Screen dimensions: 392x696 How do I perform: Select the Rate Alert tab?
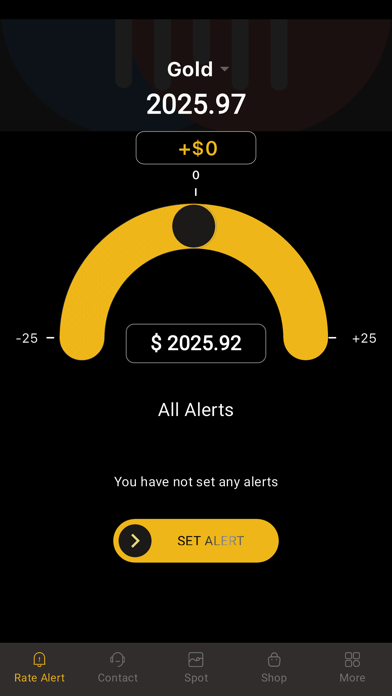coord(40,668)
